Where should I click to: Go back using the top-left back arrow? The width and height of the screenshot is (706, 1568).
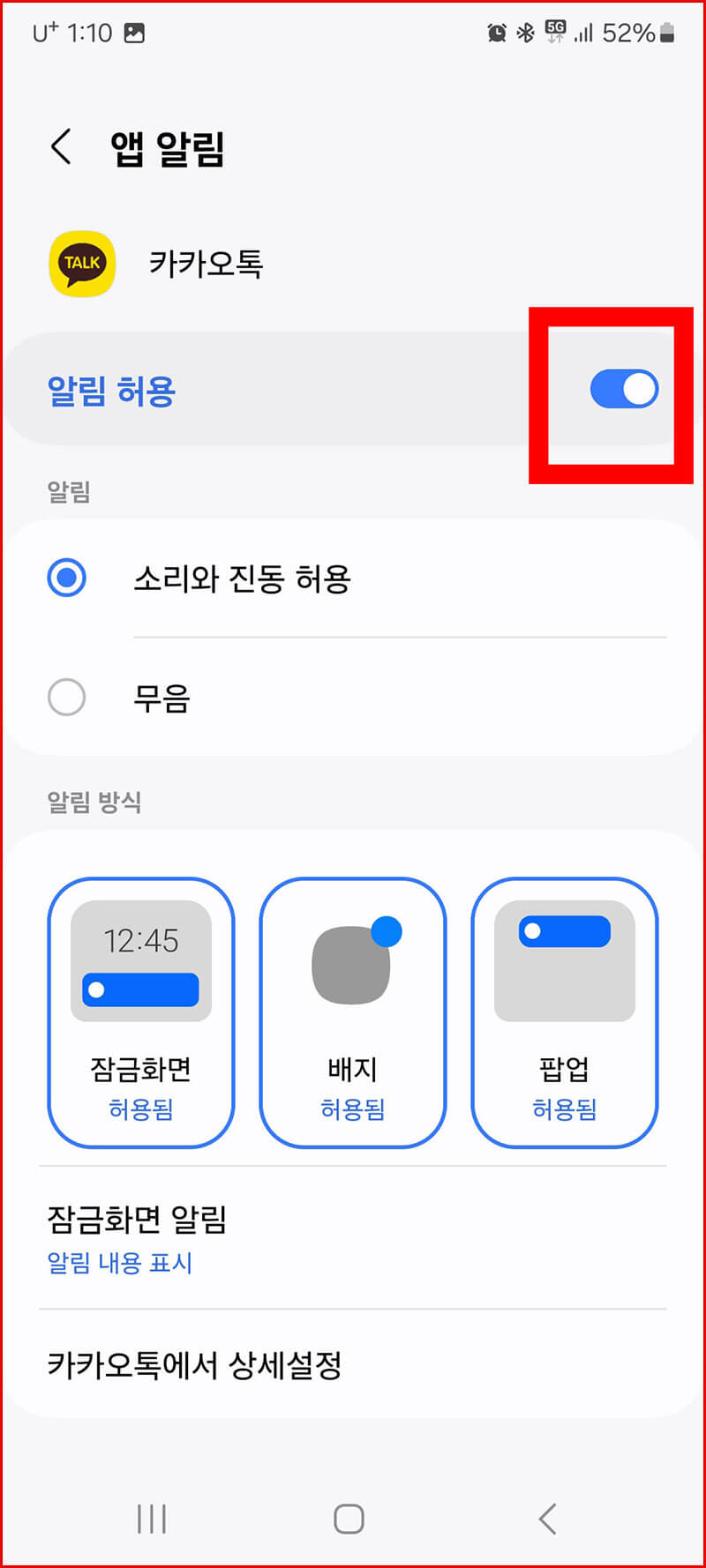point(60,147)
